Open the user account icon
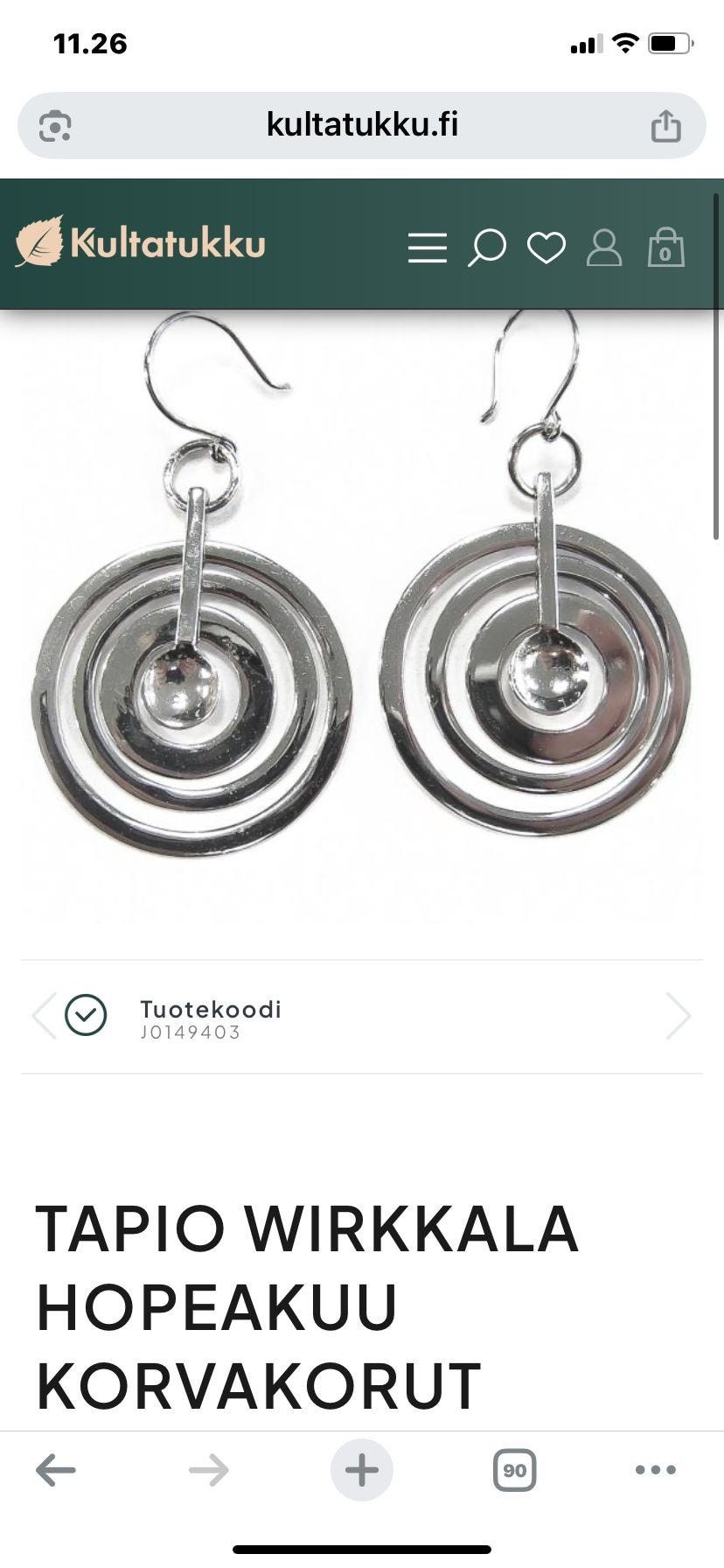The height and width of the screenshot is (1568, 724). [x=604, y=248]
